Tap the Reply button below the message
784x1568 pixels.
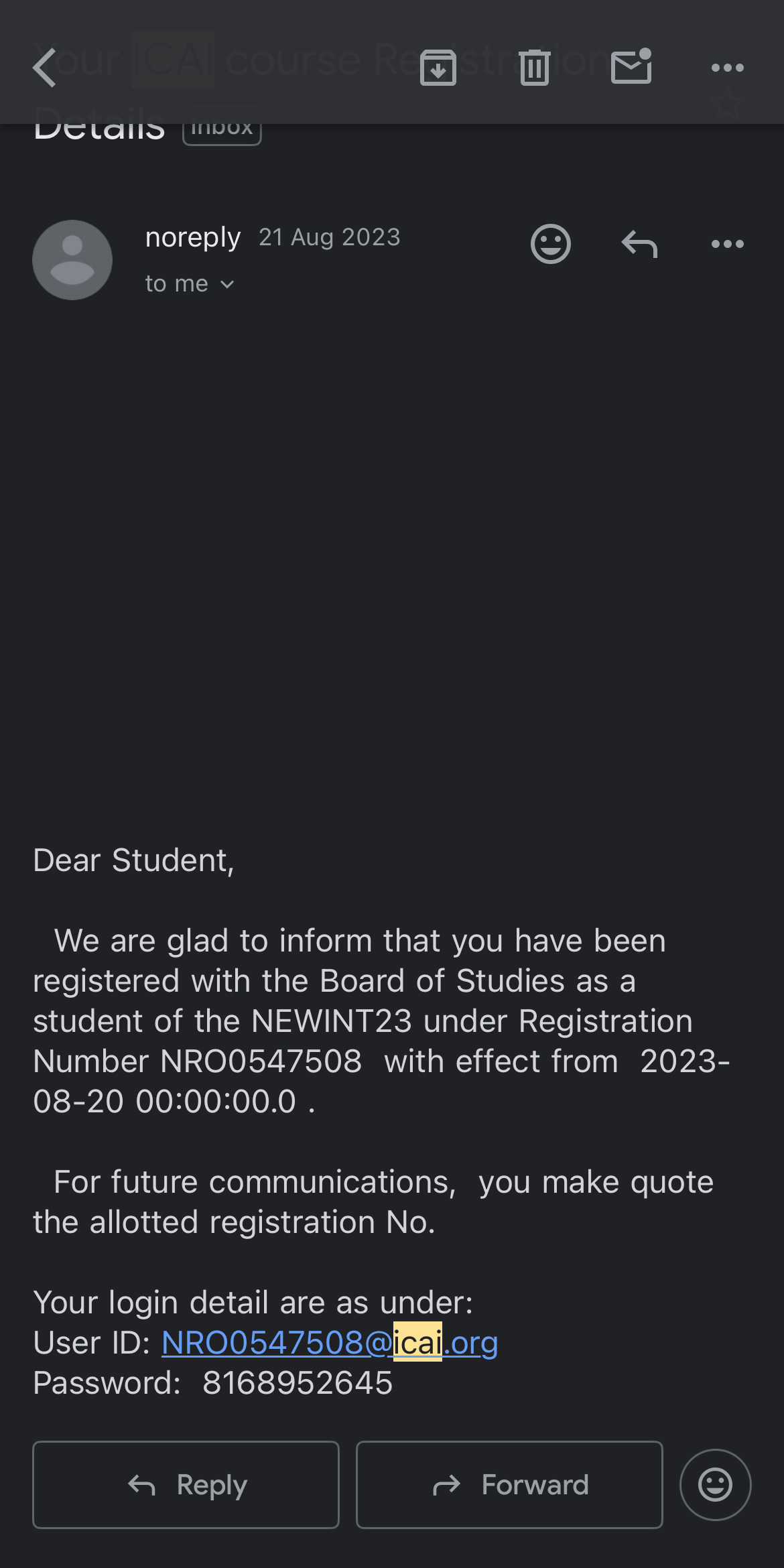(186, 1485)
